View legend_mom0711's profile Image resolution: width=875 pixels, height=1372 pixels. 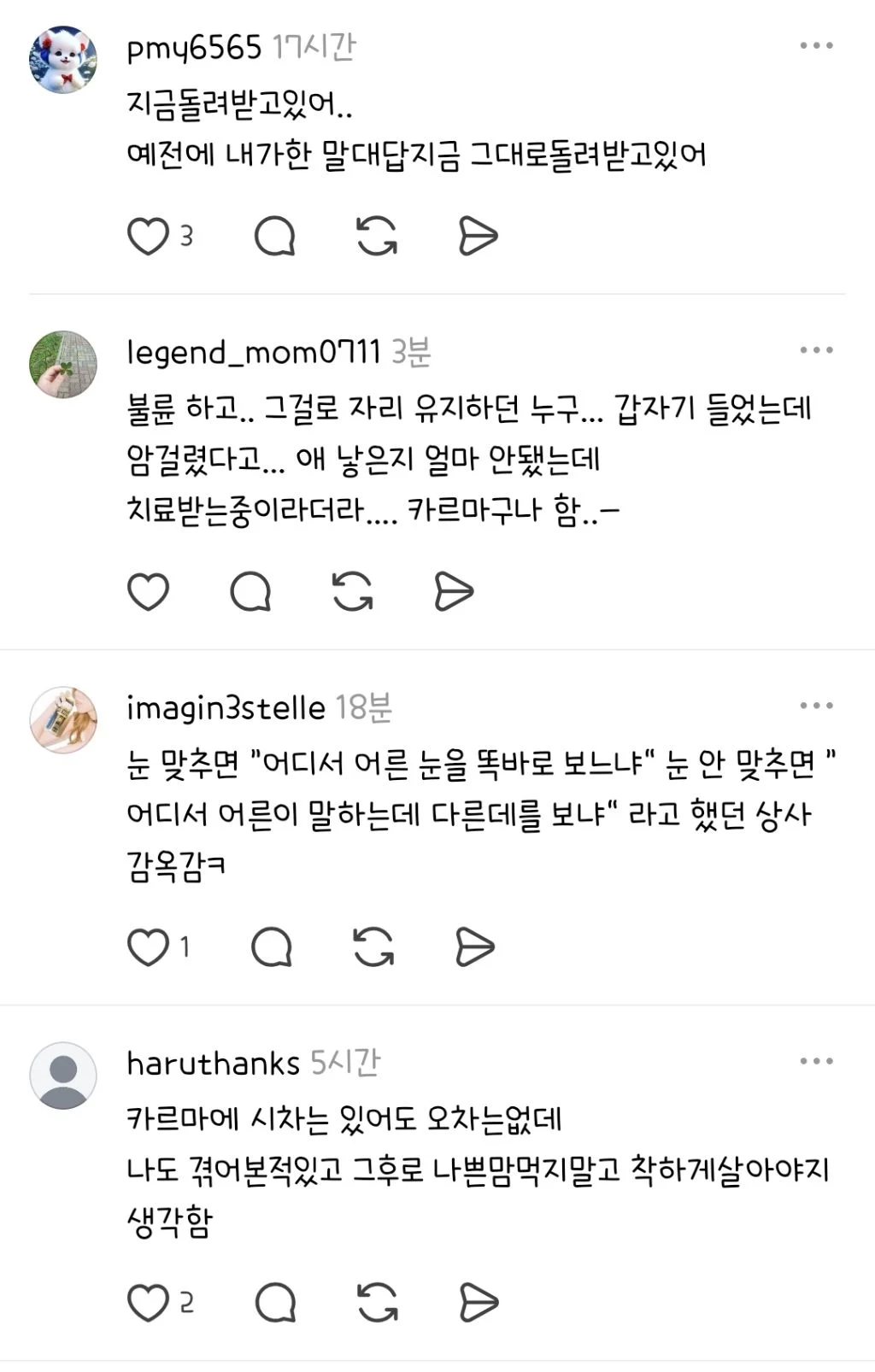(253, 351)
